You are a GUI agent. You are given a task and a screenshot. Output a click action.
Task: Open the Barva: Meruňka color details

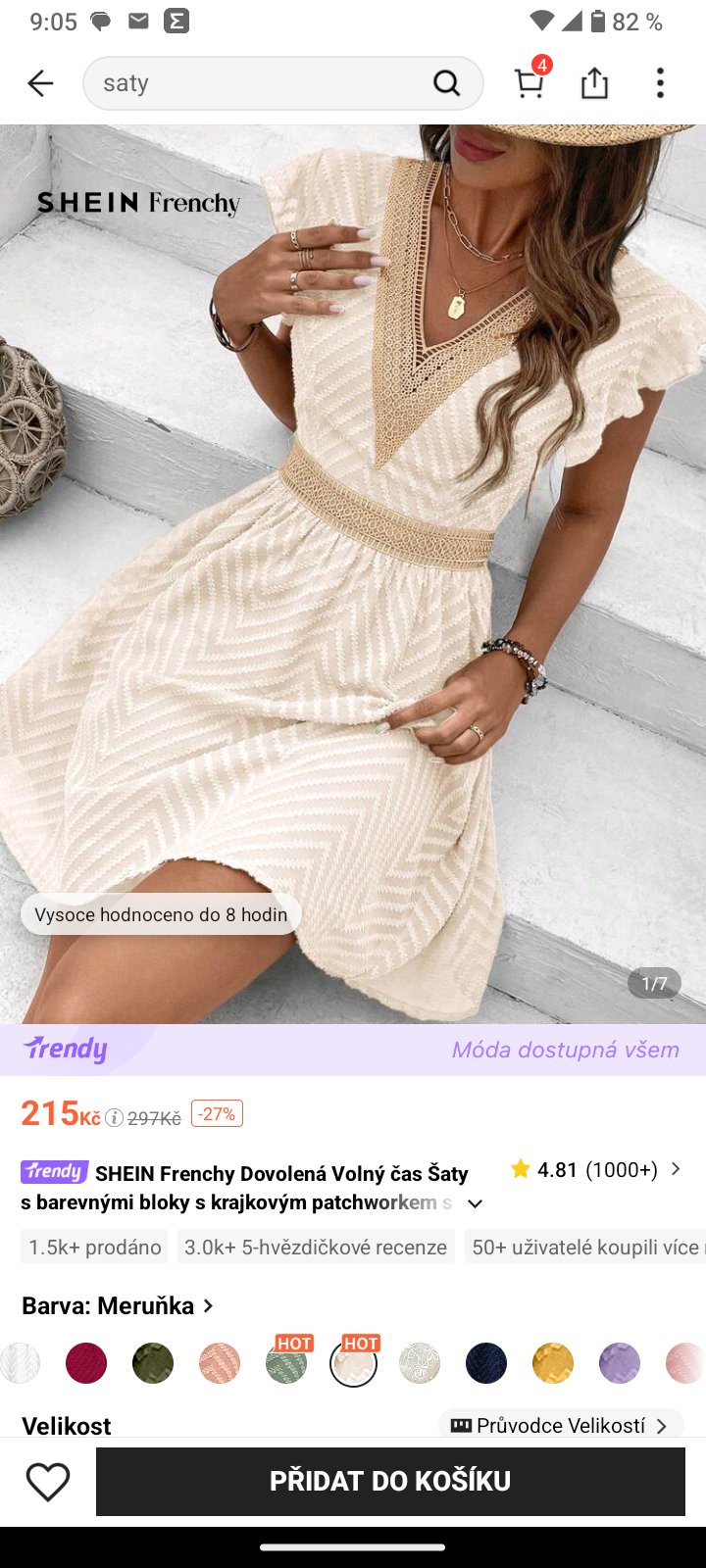[x=118, y=1305]
